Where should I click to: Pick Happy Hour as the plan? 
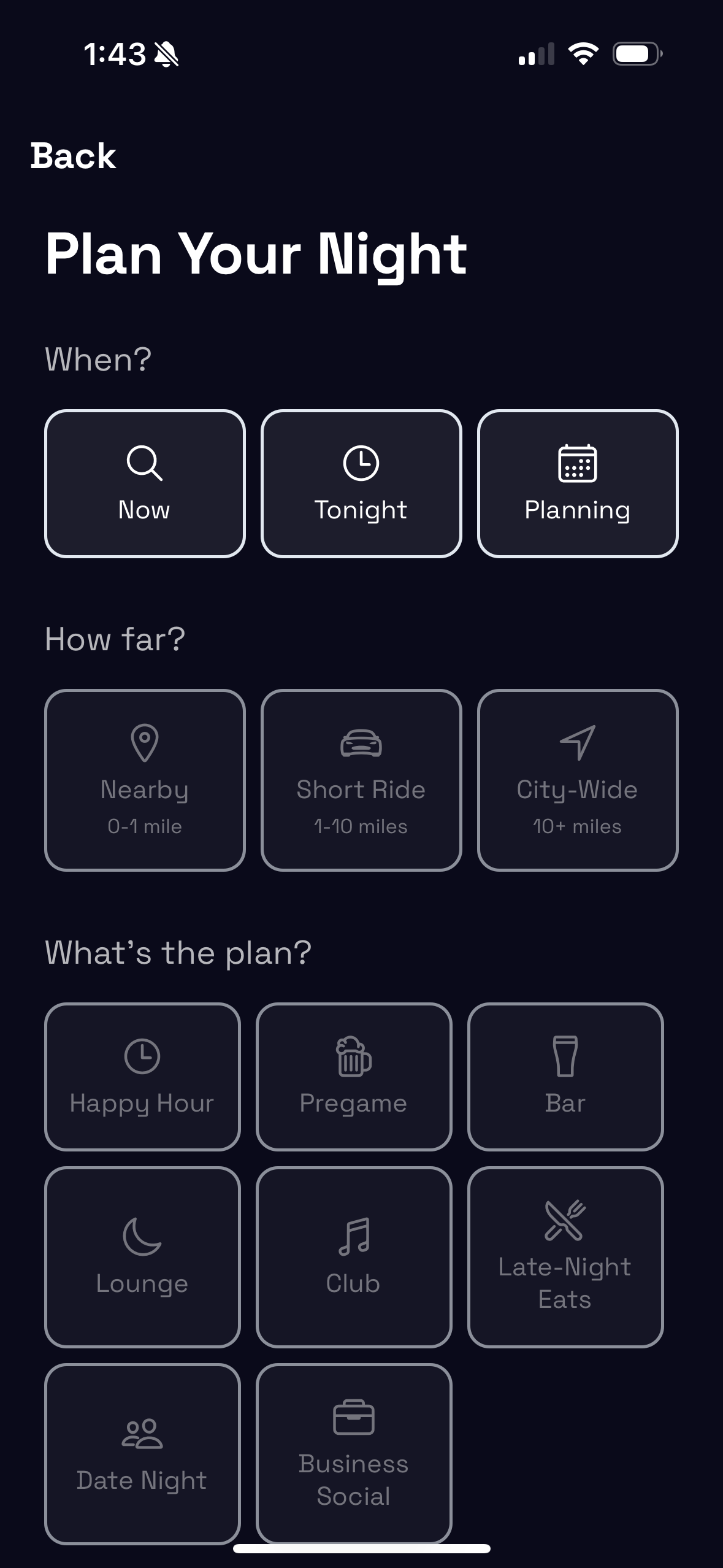142,1077
